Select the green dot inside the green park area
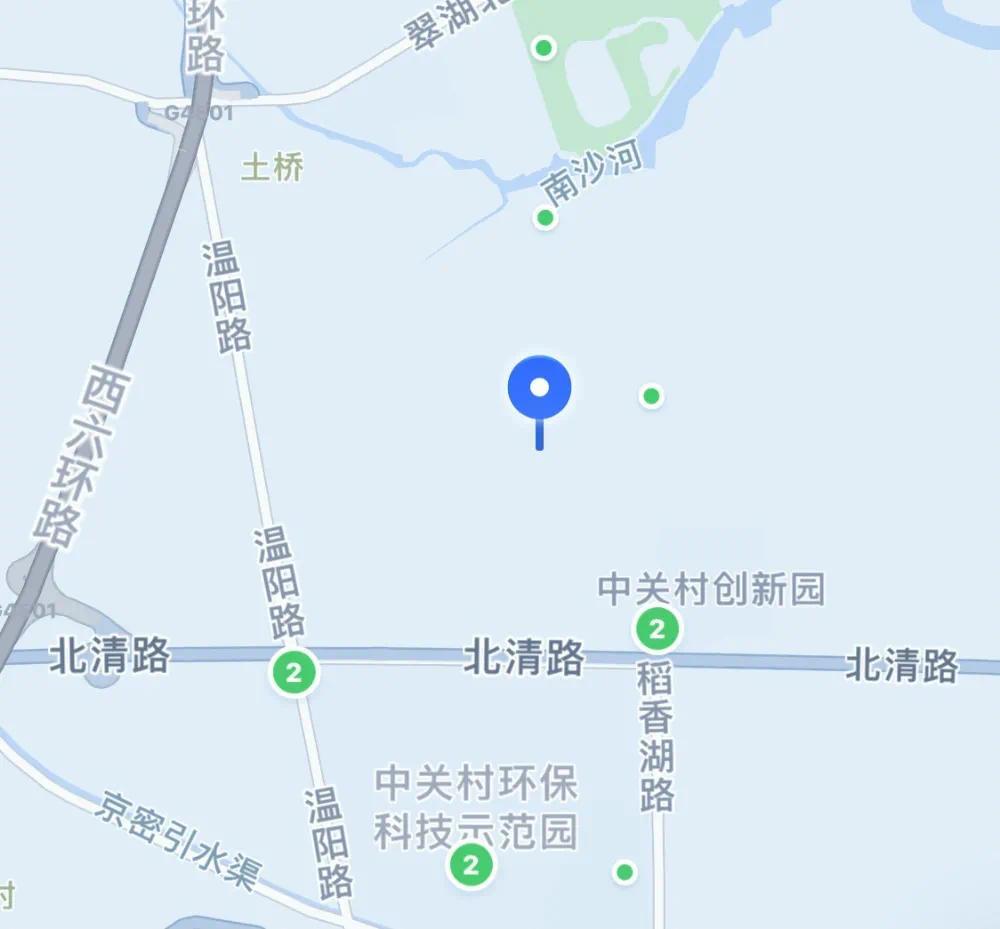Viewport: 1000px width, 929px height. (544, 47)
